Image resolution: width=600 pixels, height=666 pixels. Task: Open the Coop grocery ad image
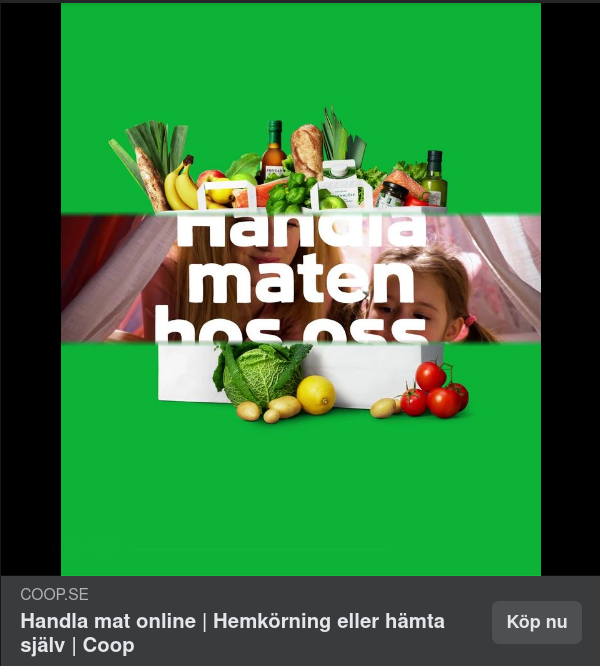tap(300, 290)
